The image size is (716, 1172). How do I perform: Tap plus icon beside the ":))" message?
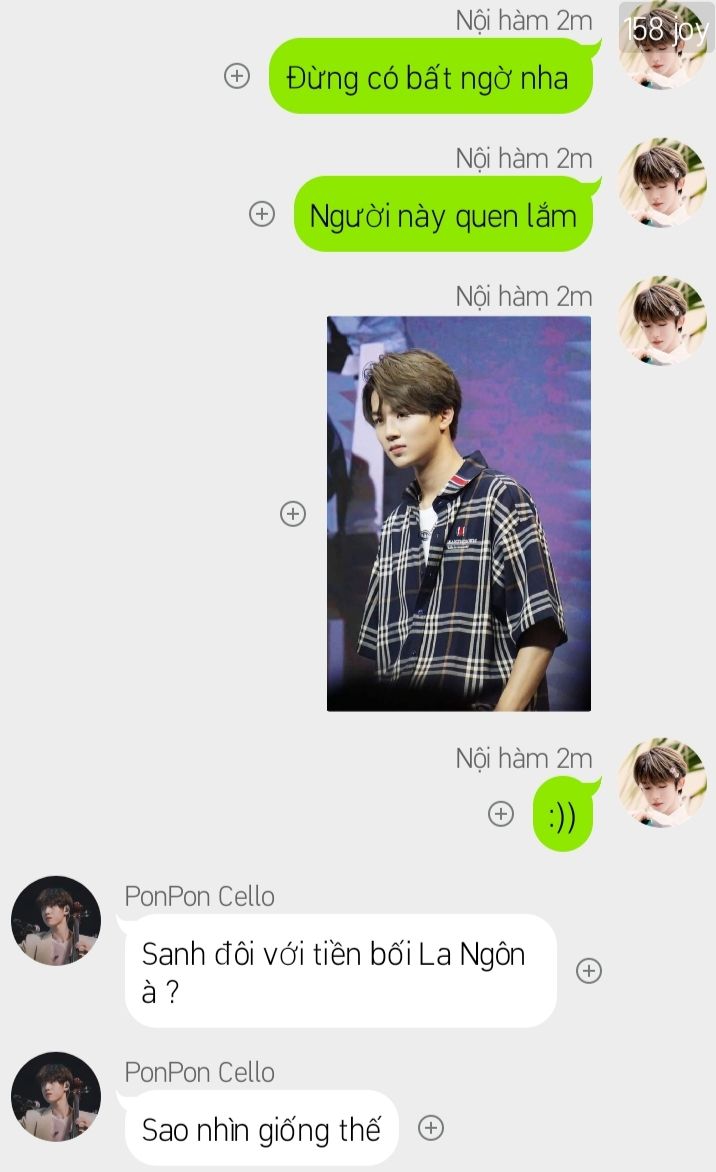point(500,814)
